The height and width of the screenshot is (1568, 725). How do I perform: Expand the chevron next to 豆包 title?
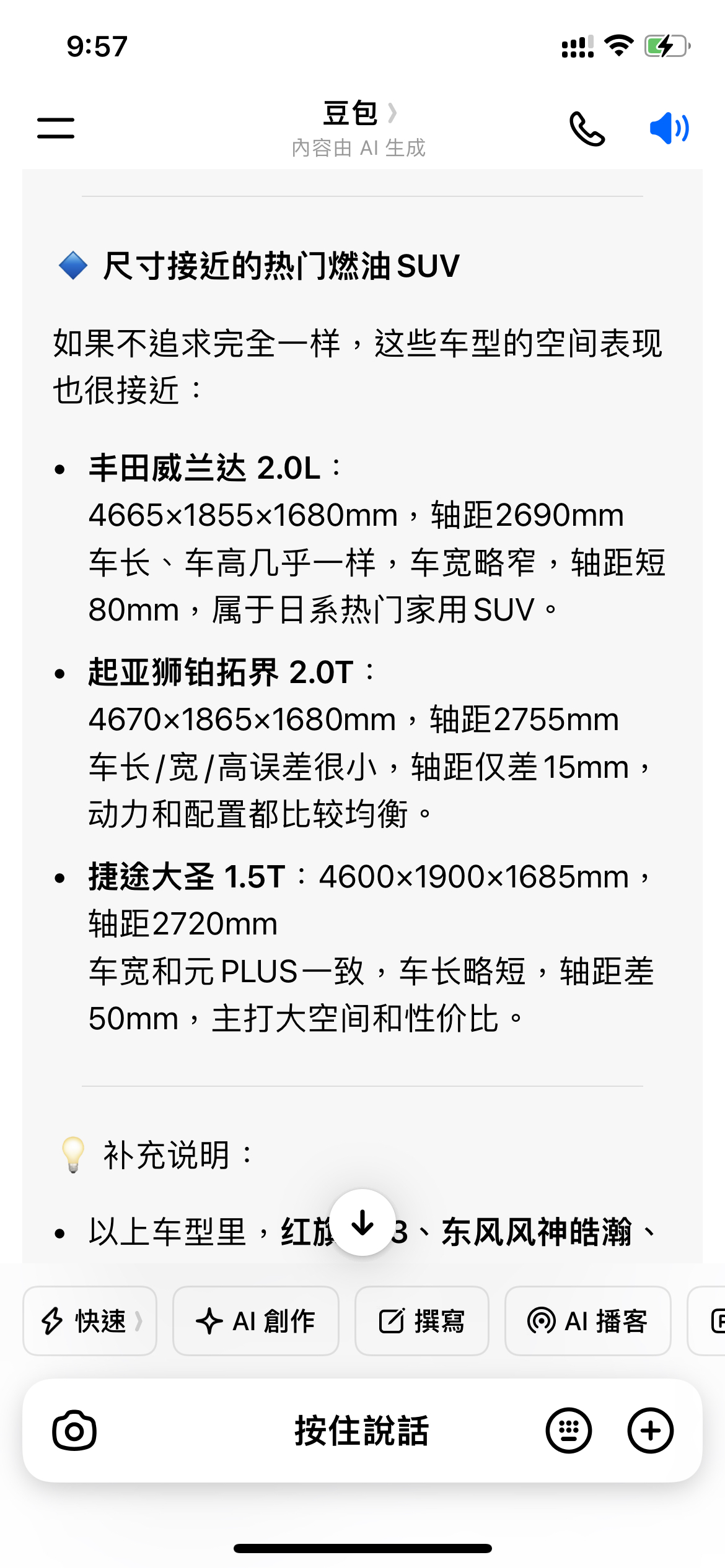coord(393,115)
